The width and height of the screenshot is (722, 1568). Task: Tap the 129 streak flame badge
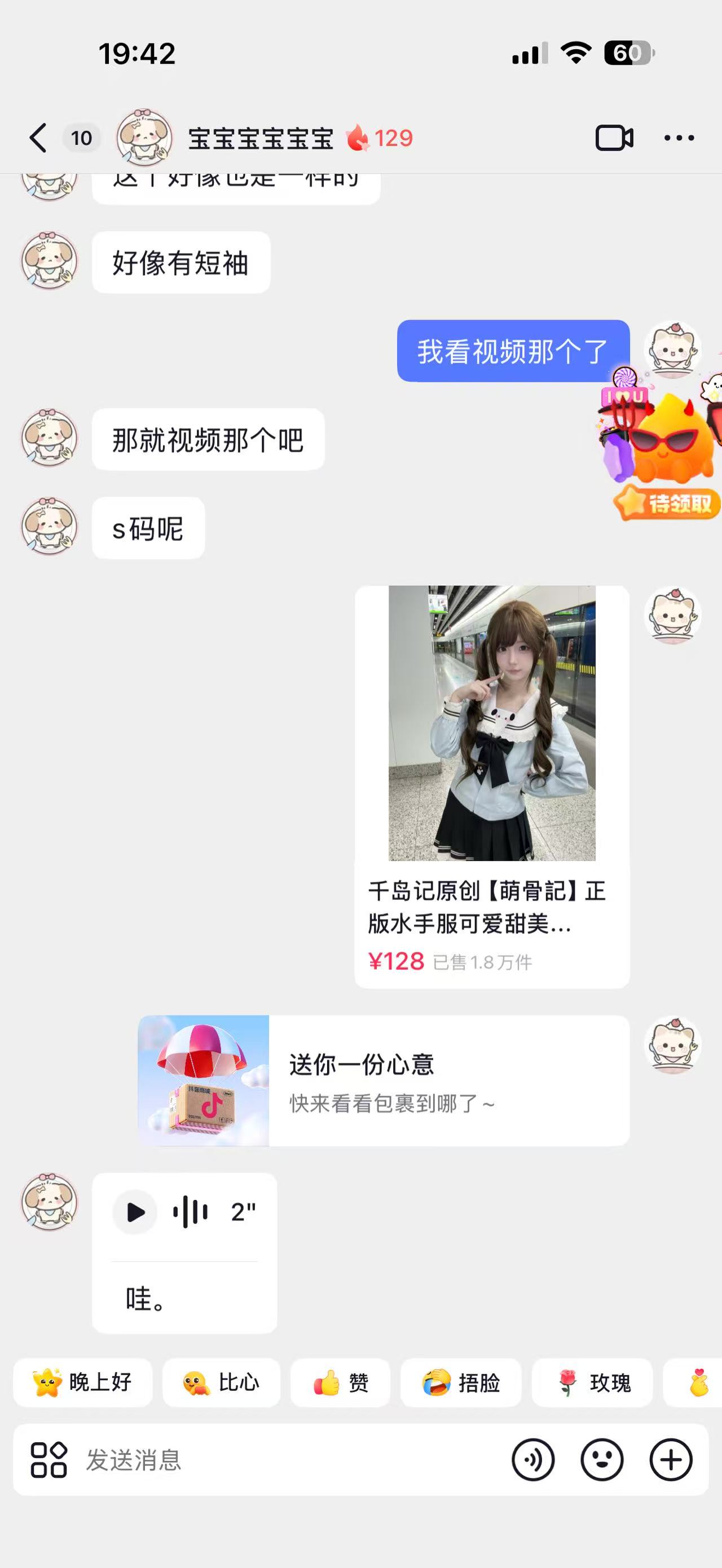coord(380,138)
